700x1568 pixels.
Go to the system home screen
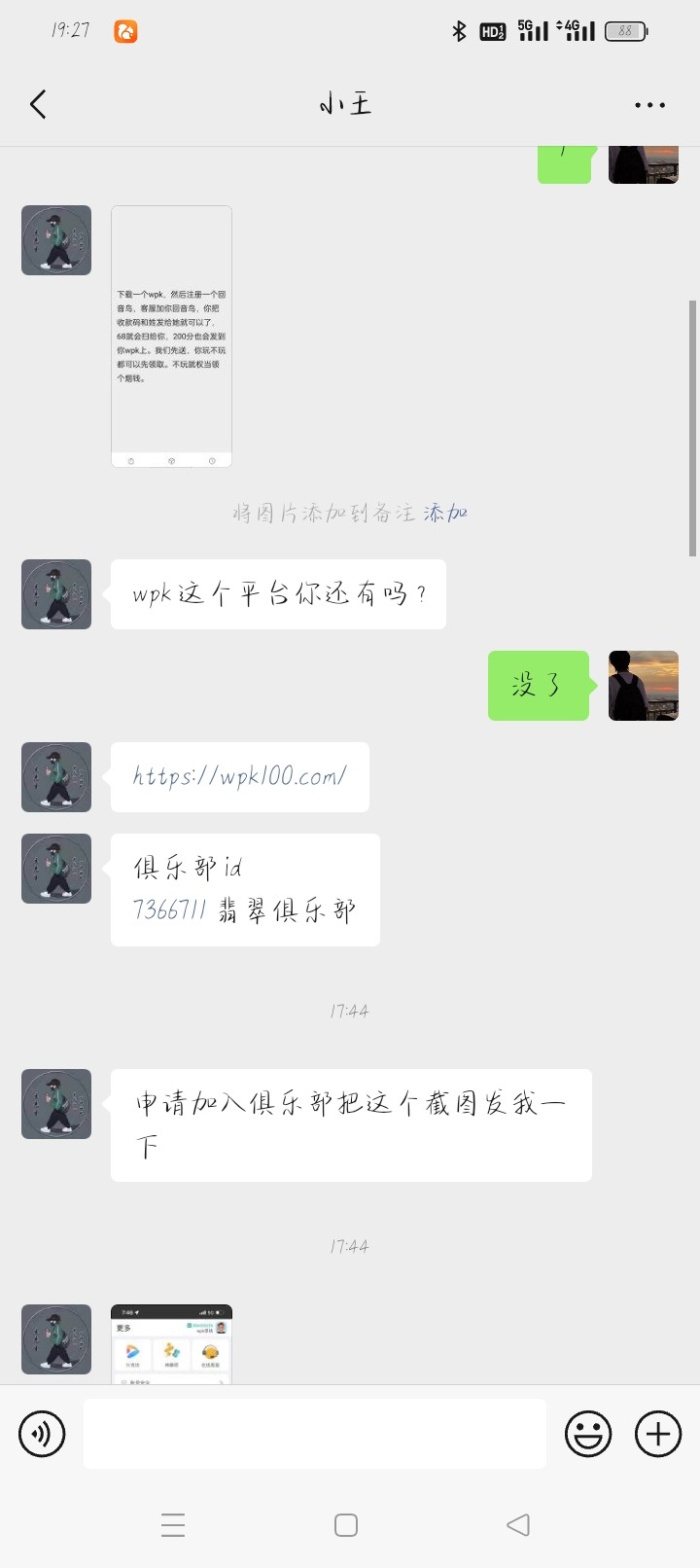pos(346,1524)
